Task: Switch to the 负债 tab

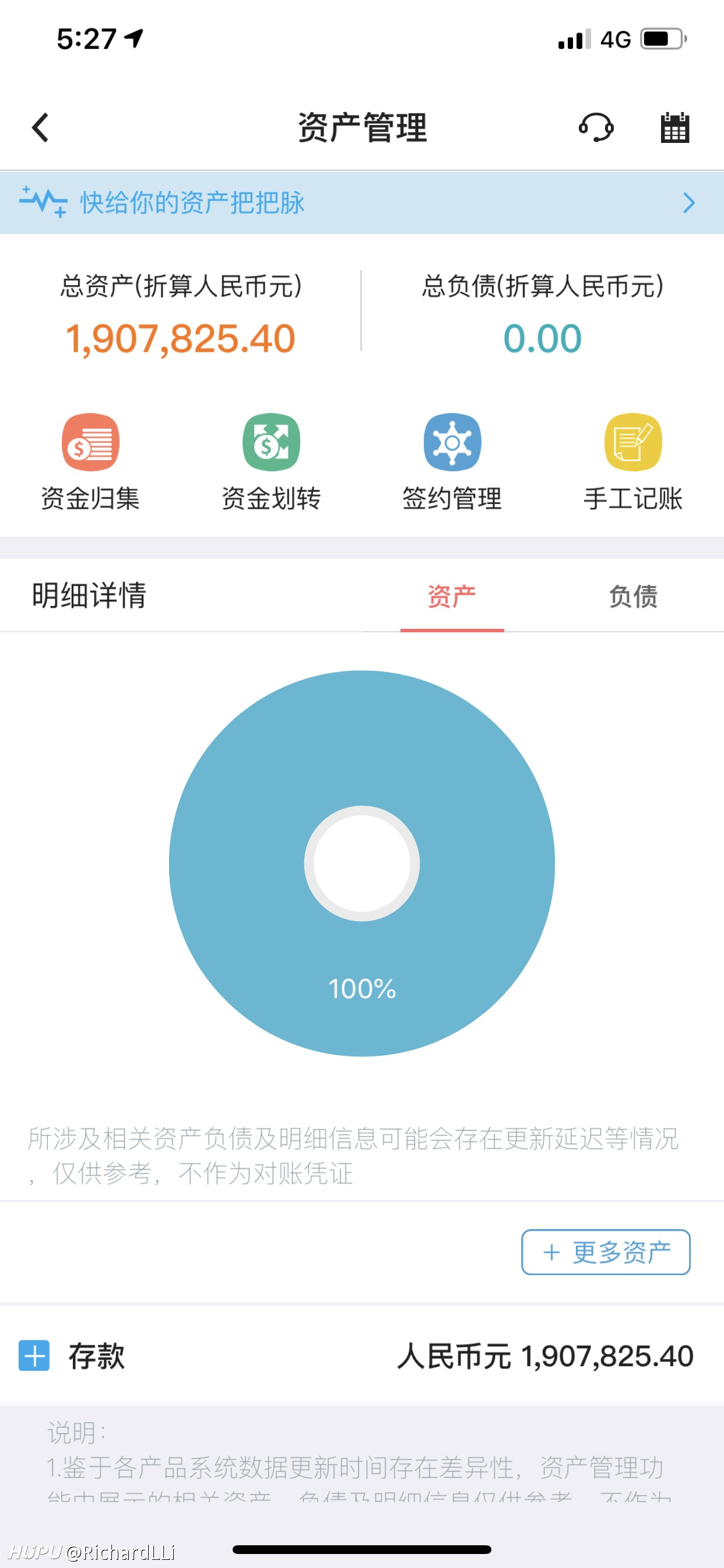Action: [632, 597]
